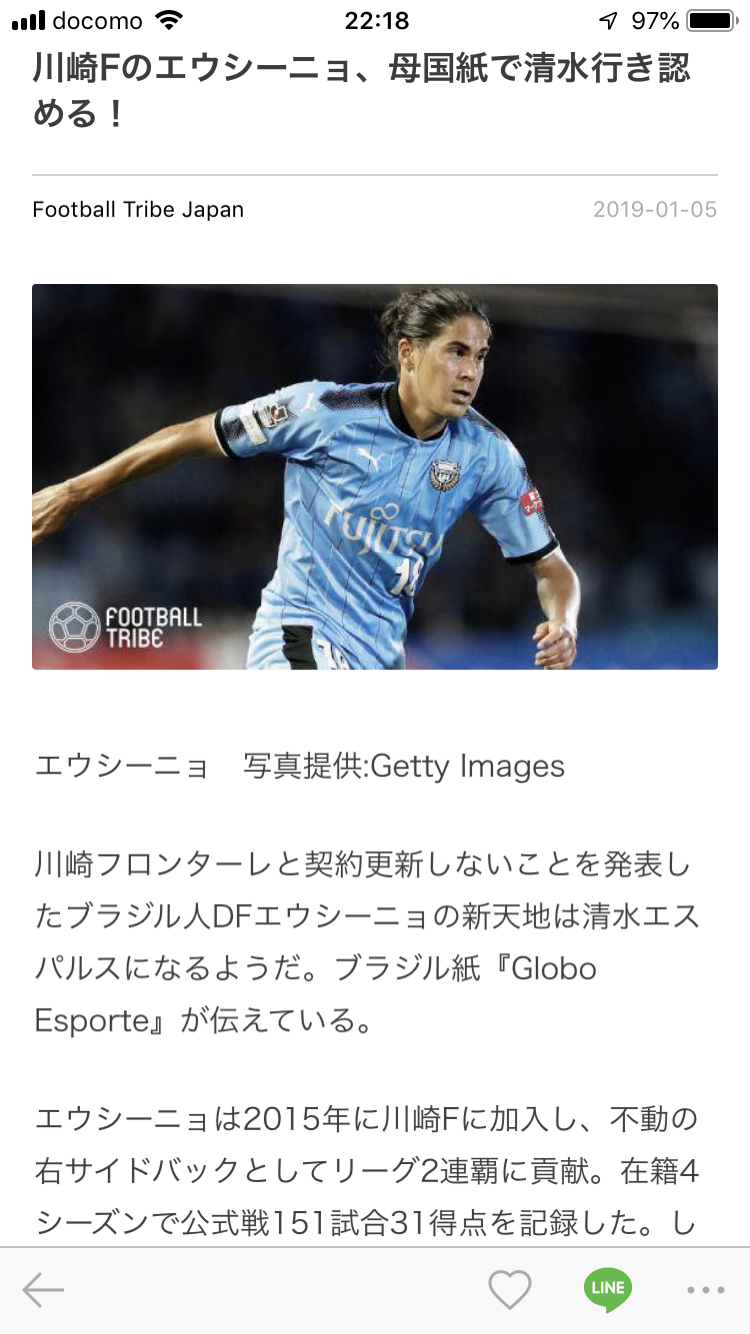
Task: Share the article via LINE
Action: [x=608, y=1289]
